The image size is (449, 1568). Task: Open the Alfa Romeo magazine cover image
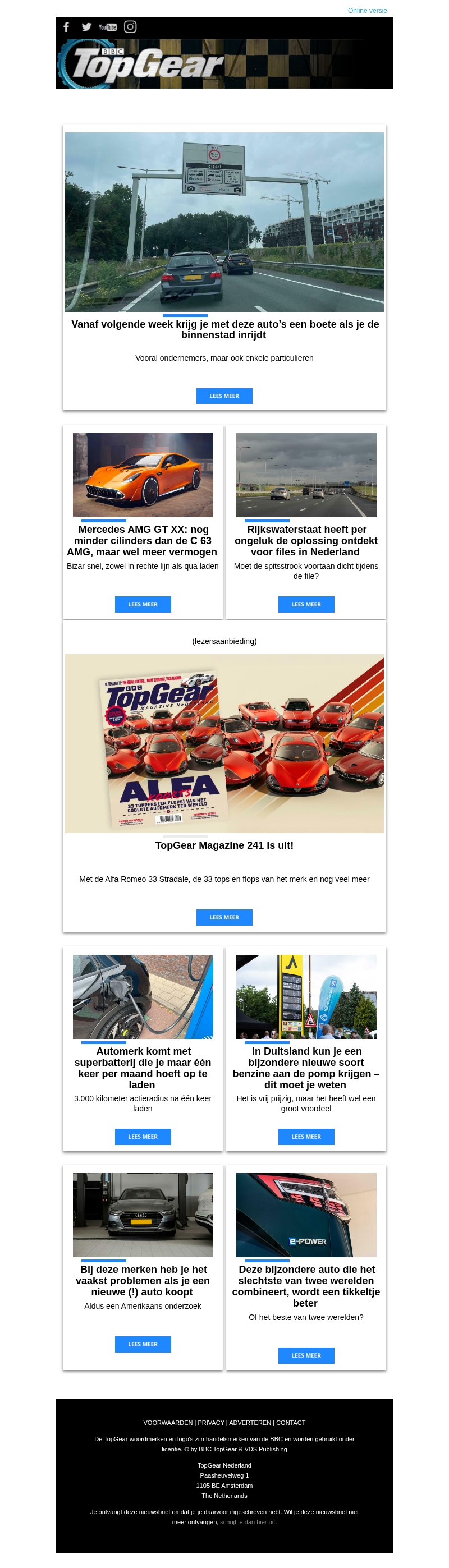click(x=224, y=743)
